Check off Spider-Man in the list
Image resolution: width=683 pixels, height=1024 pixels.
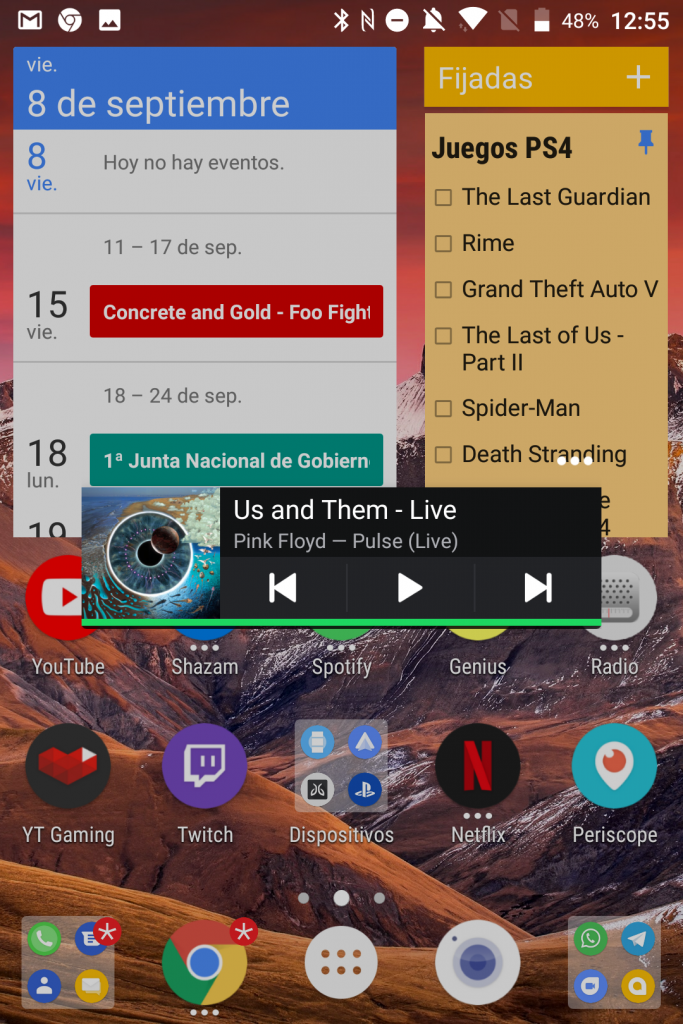444,409
